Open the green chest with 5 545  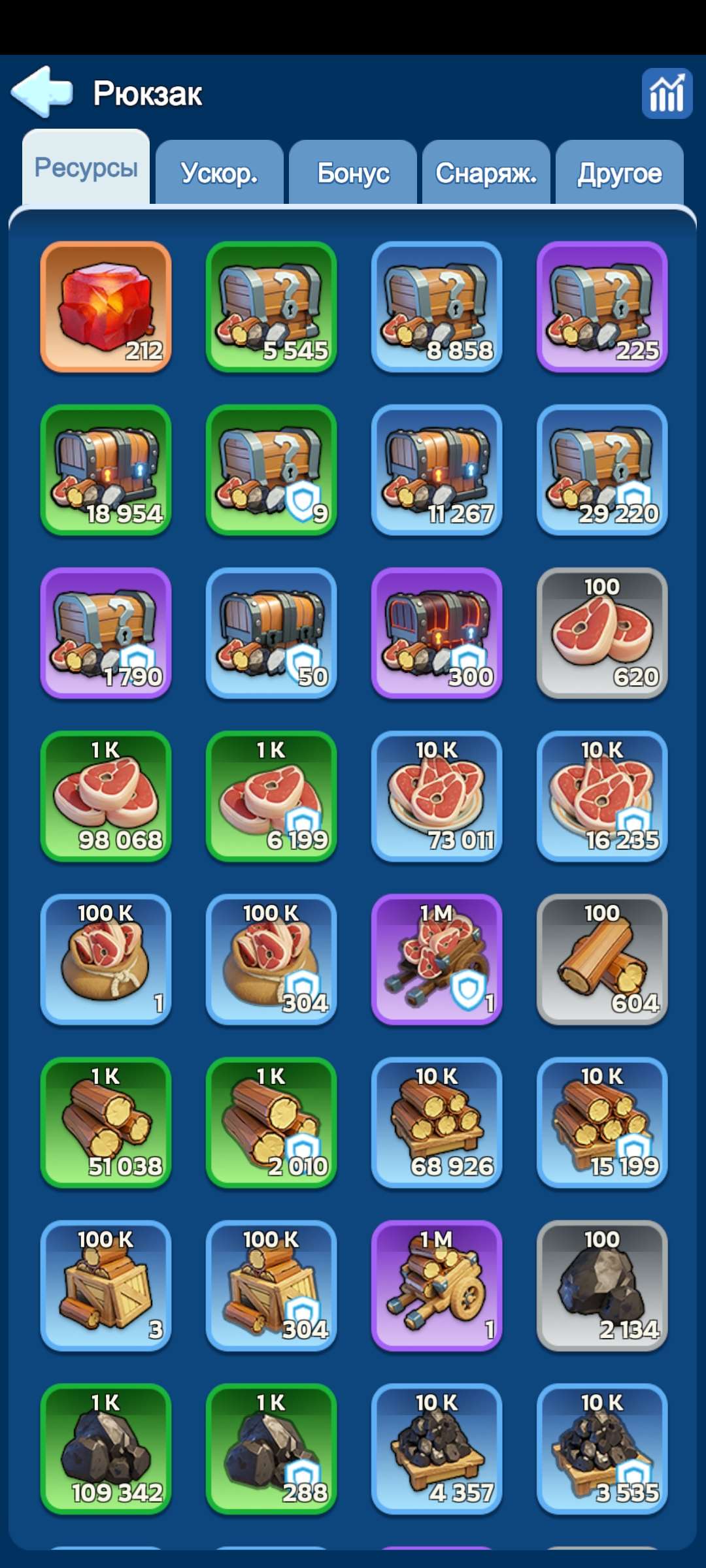coord(271,307)
